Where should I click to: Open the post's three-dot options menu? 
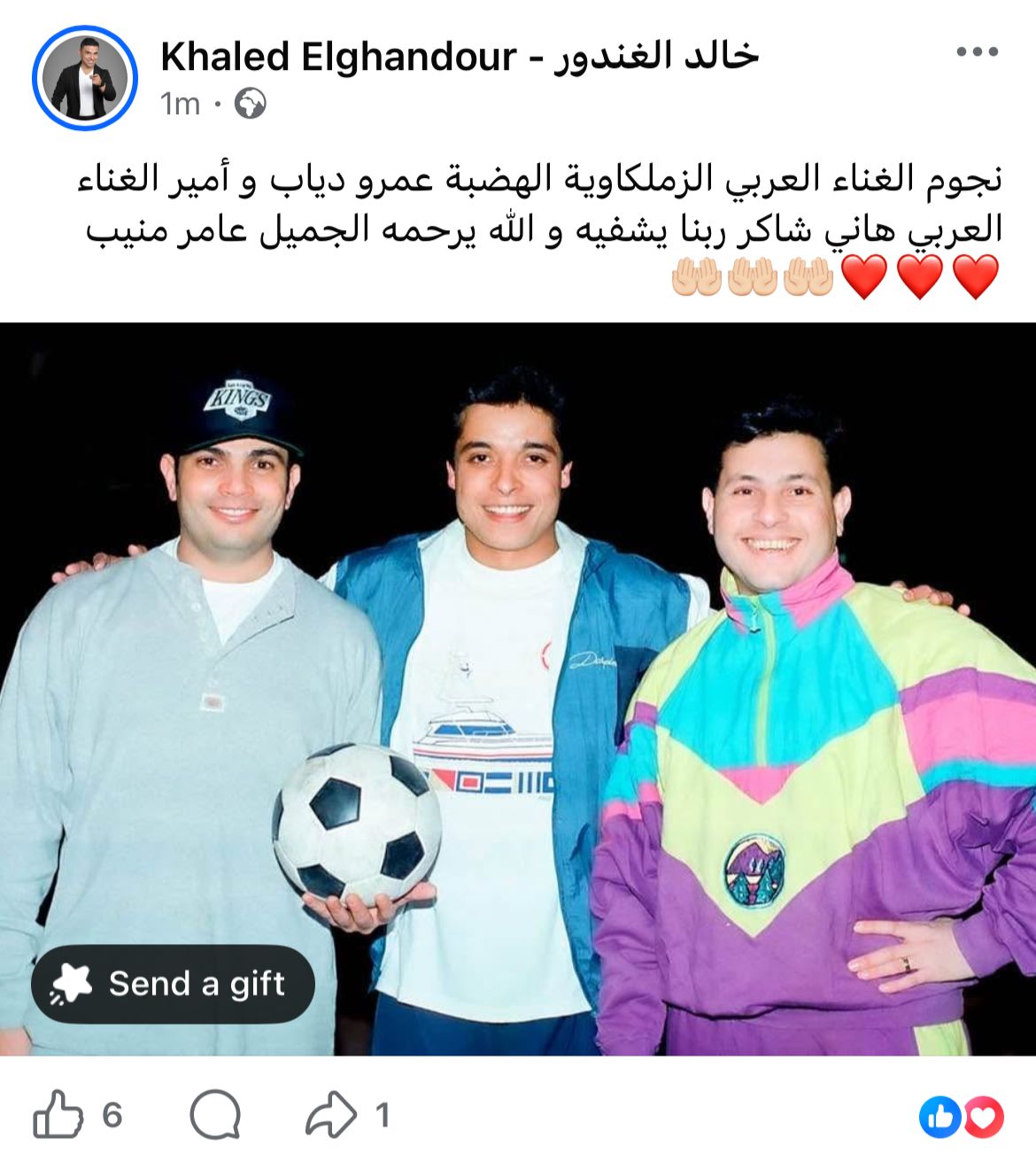coord(978,53)
